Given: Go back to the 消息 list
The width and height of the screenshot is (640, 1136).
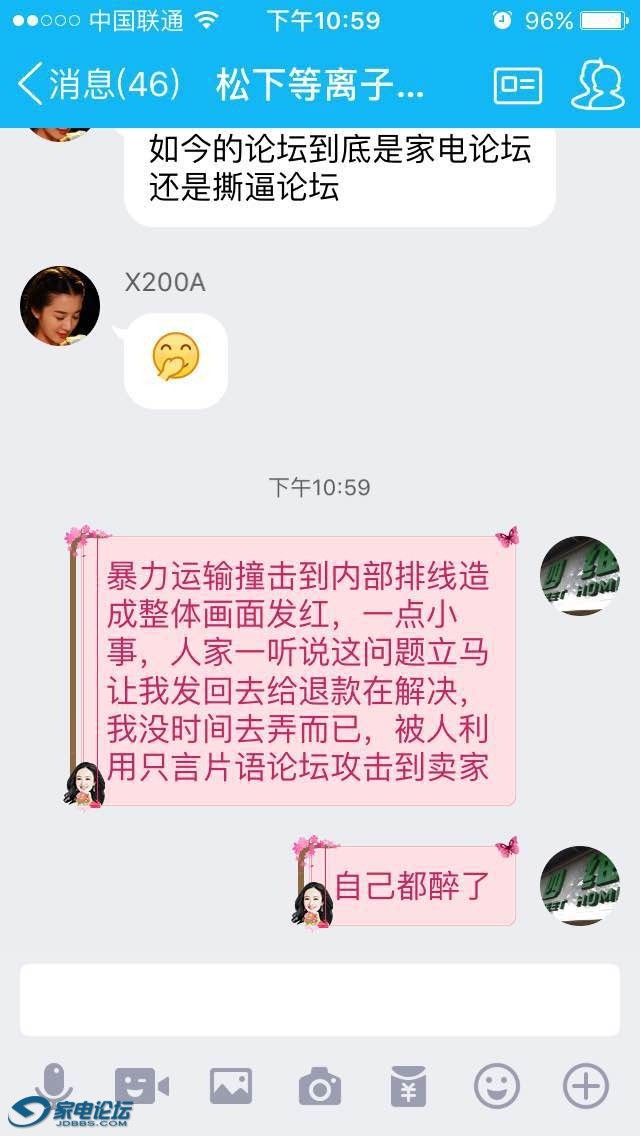Looking at the screenshot, I should pyautogui.click(x=98, y=85).
